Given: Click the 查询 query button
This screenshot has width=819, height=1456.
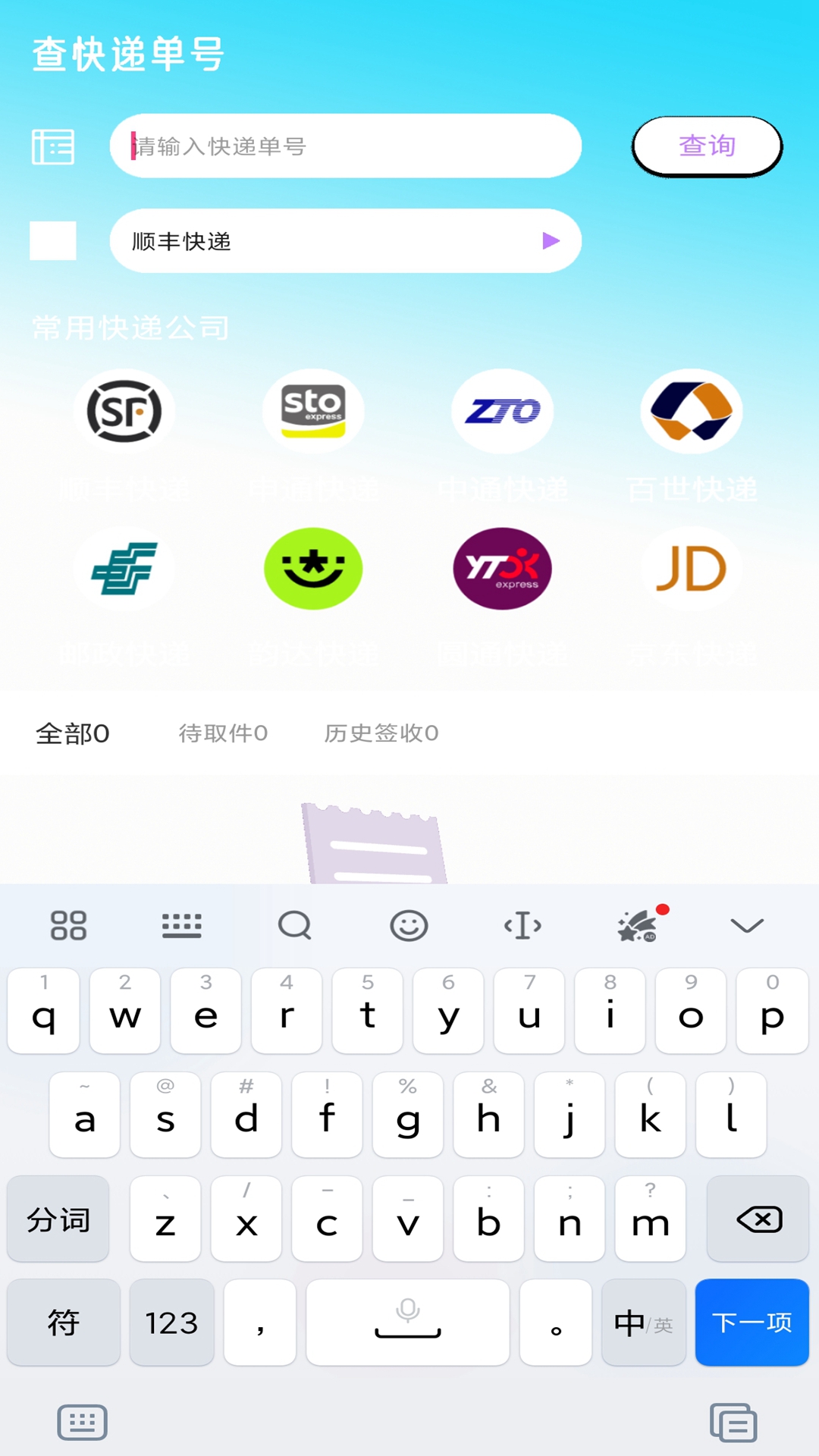Looking at the screenshot, I should tap(707, 146).
